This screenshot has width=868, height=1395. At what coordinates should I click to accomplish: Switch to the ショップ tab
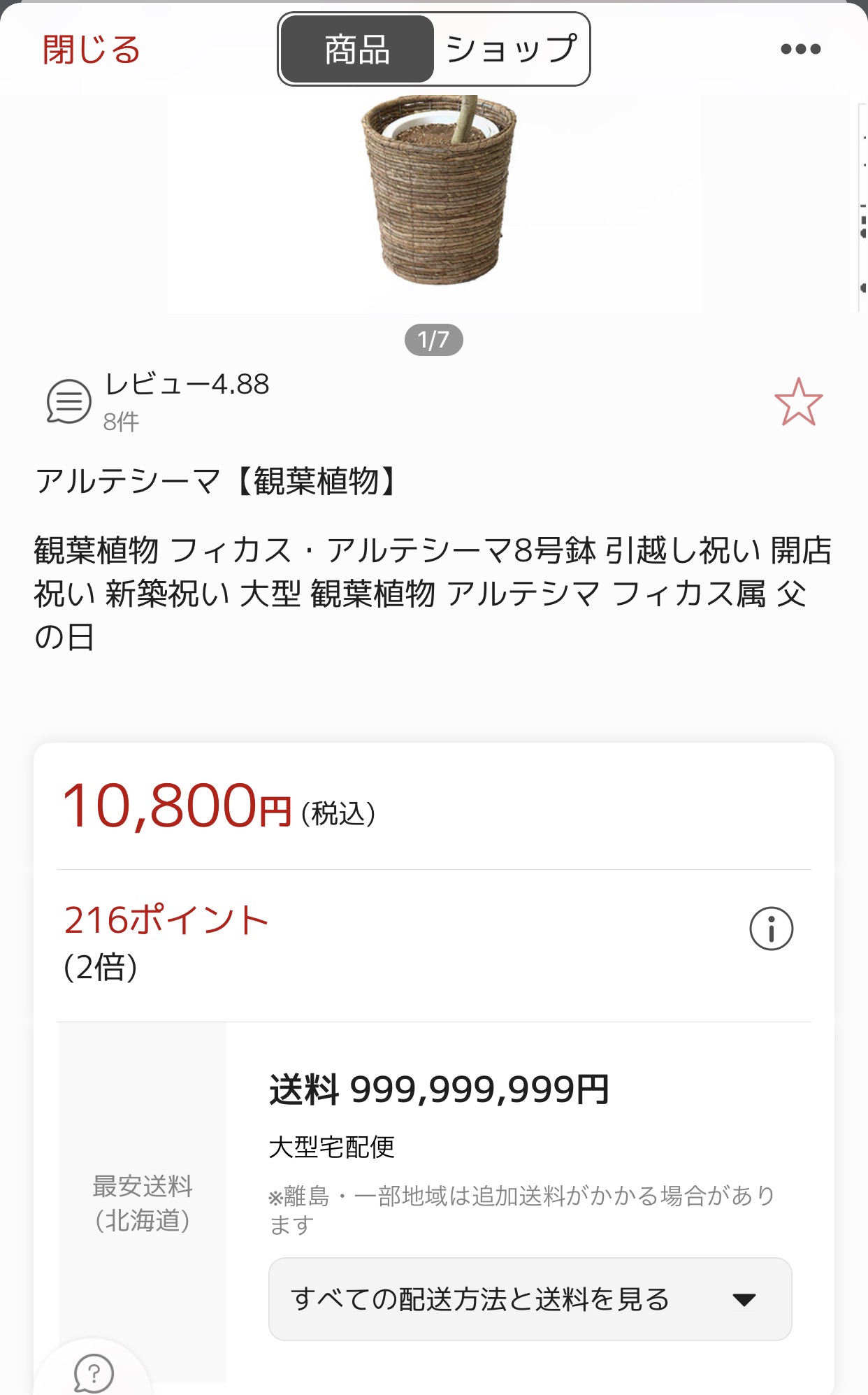click(511, 50)
